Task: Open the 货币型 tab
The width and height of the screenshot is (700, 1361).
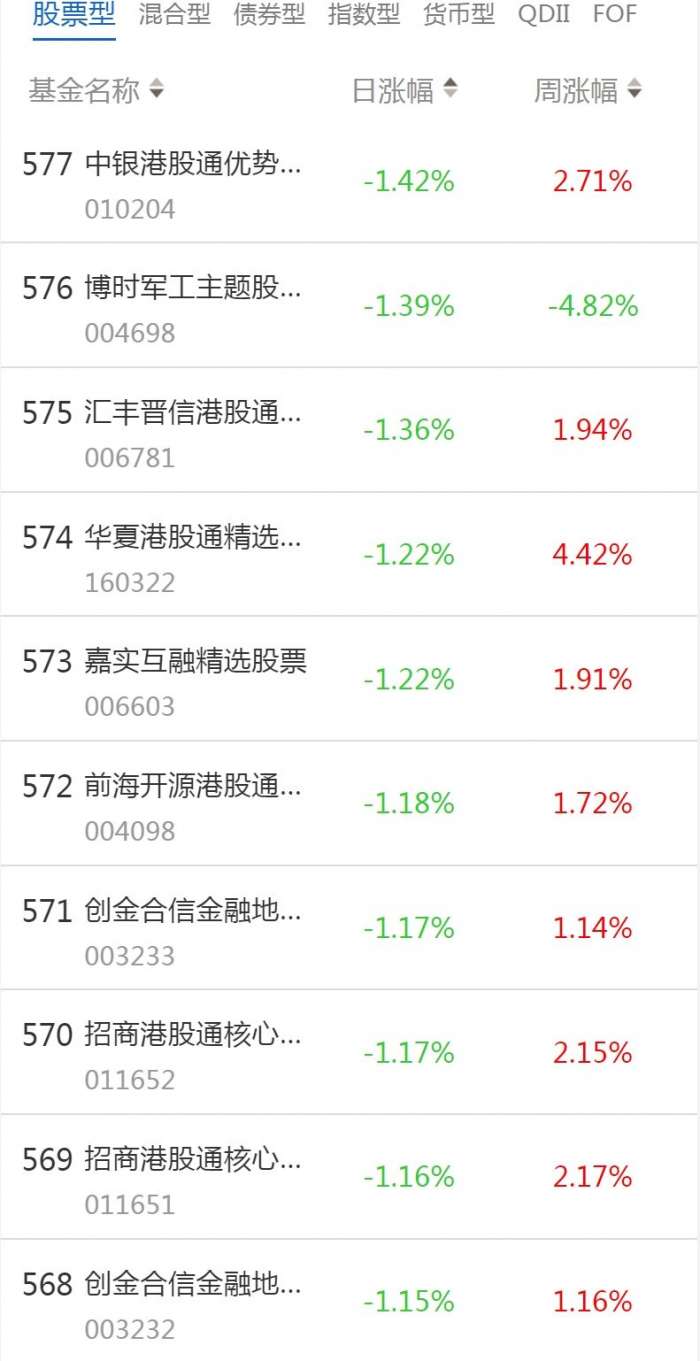Action: coord(459,15)
